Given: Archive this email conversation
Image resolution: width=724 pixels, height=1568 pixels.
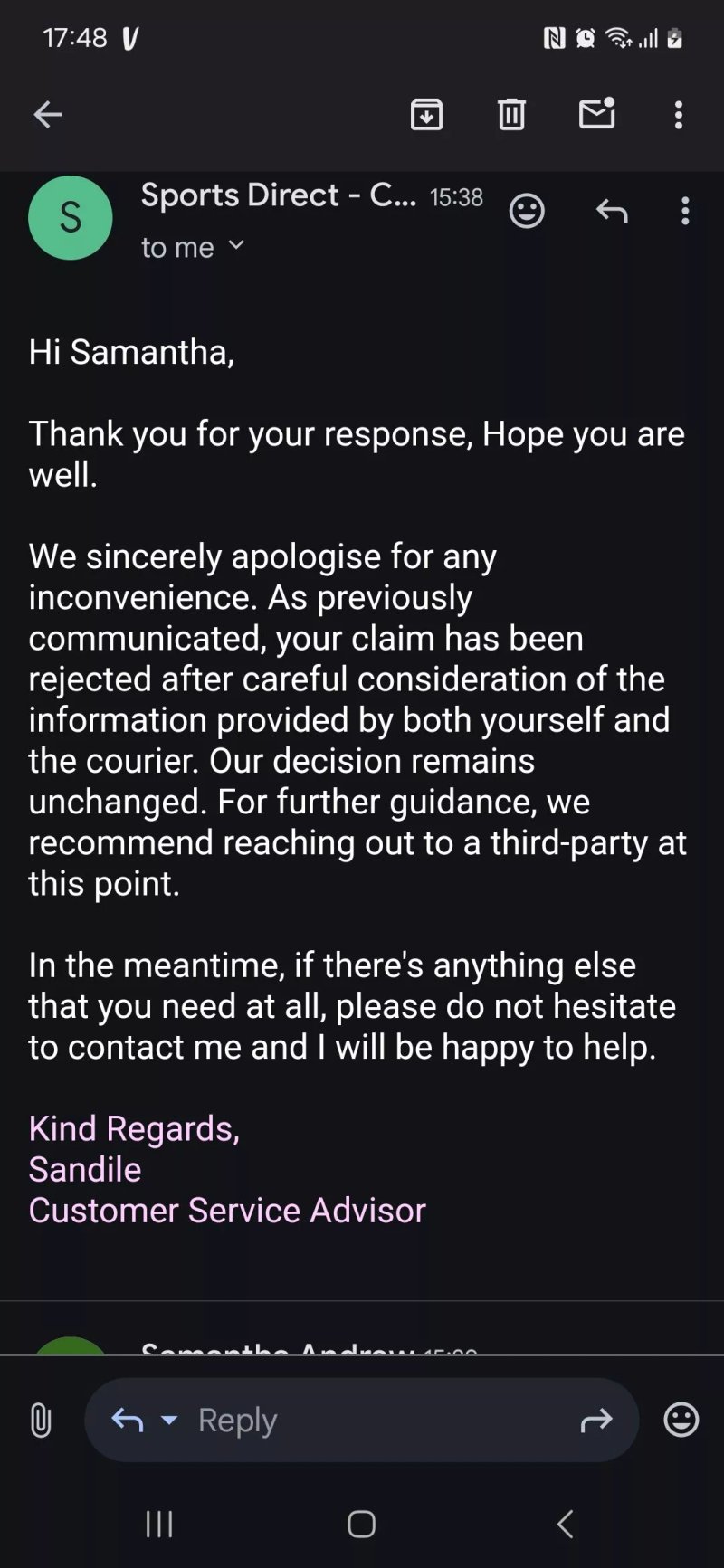Looking at the screenshot, I should pyautogui.click(x=426, y=115).
